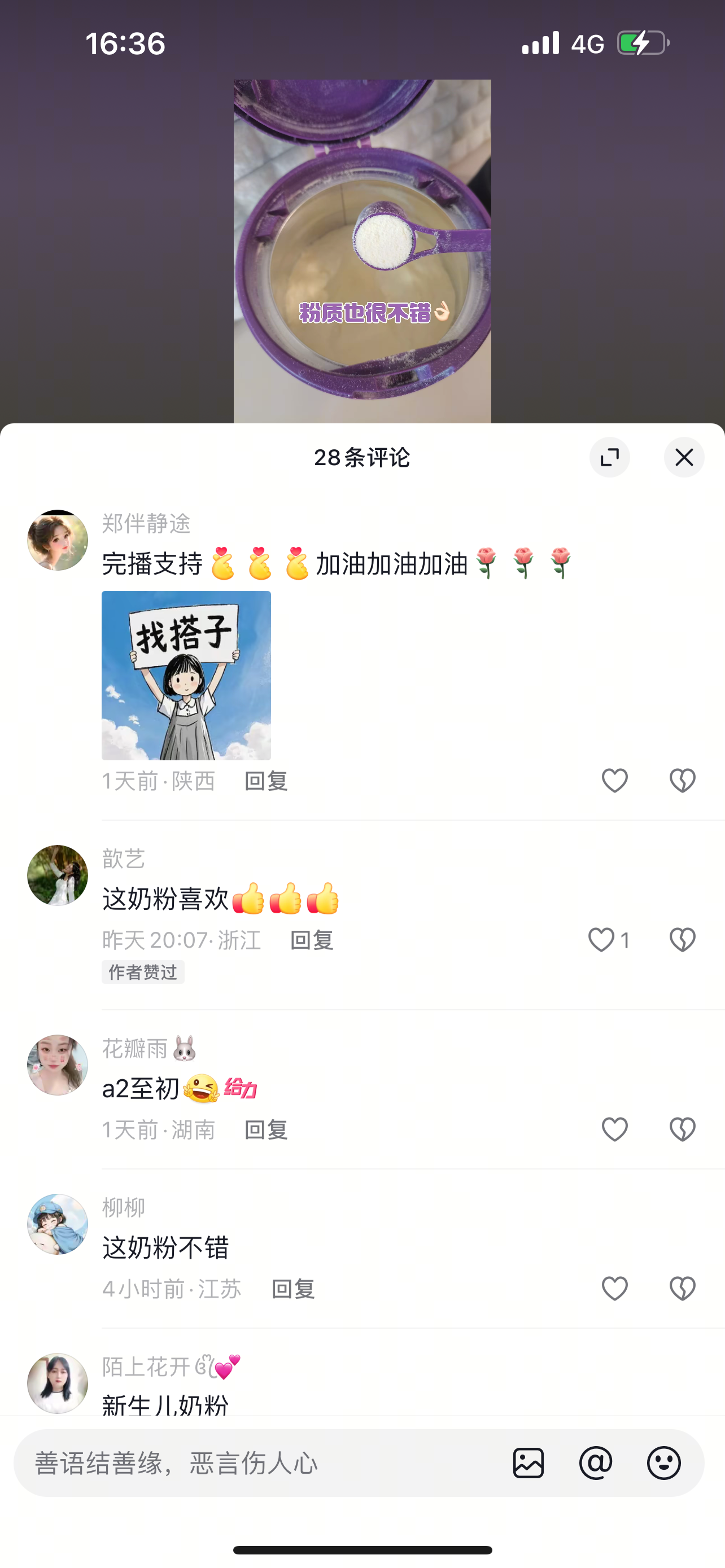The height and width of the screenshot is (1568, 725).
Task: Like 柳柳's comment
Action: (x=614, y=1289)
